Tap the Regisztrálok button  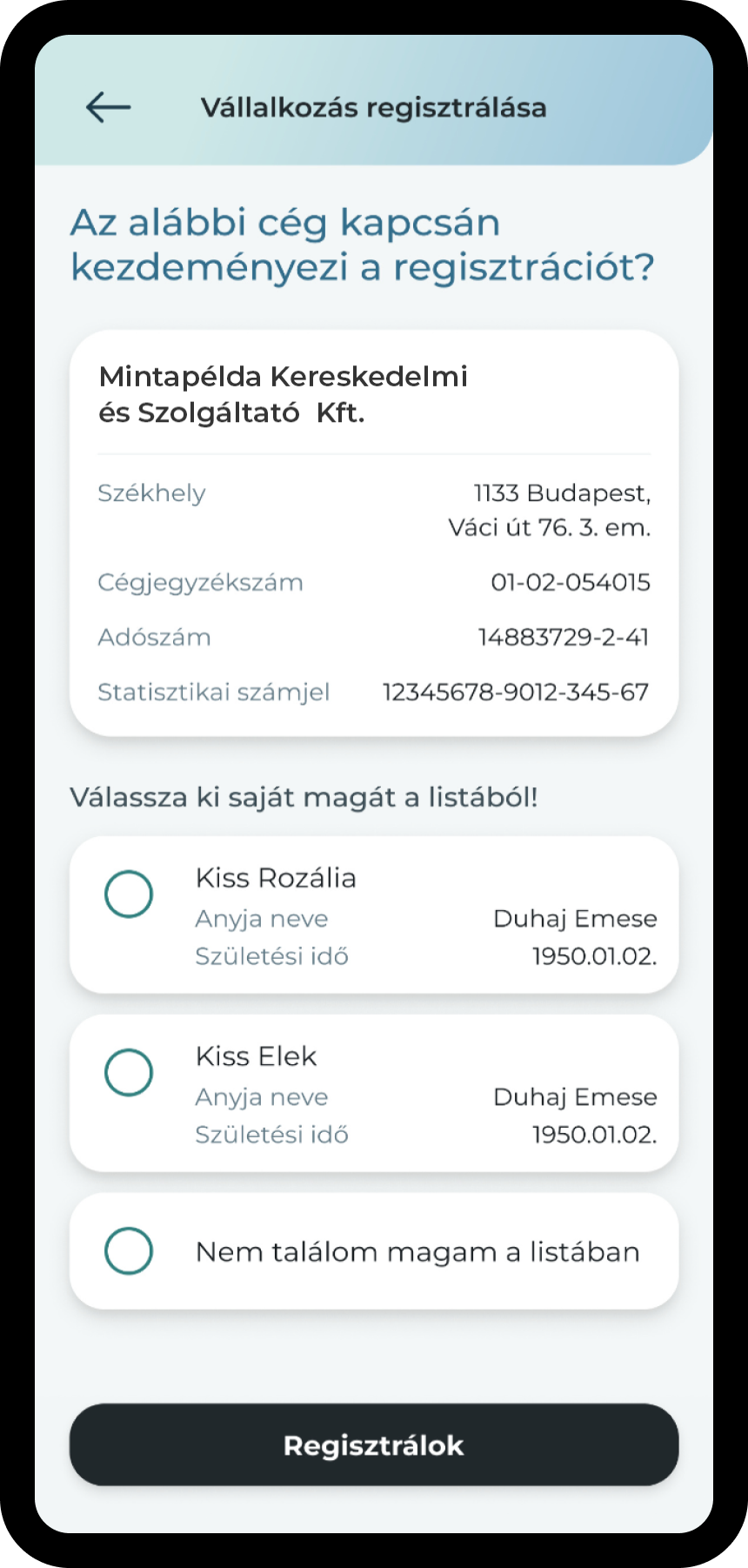(x=374, y=1444)
